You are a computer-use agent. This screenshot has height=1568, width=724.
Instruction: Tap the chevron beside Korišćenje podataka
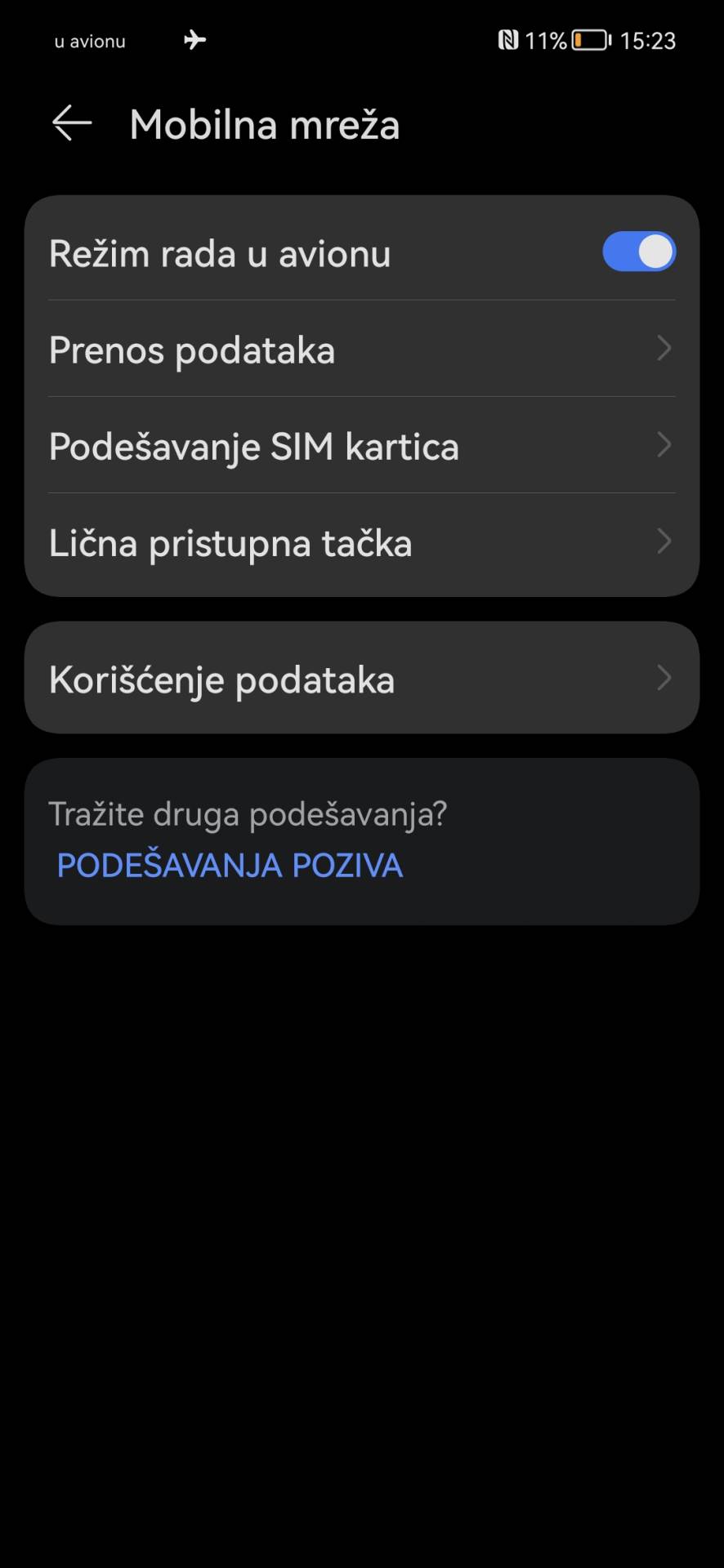[x=664, y=678]
